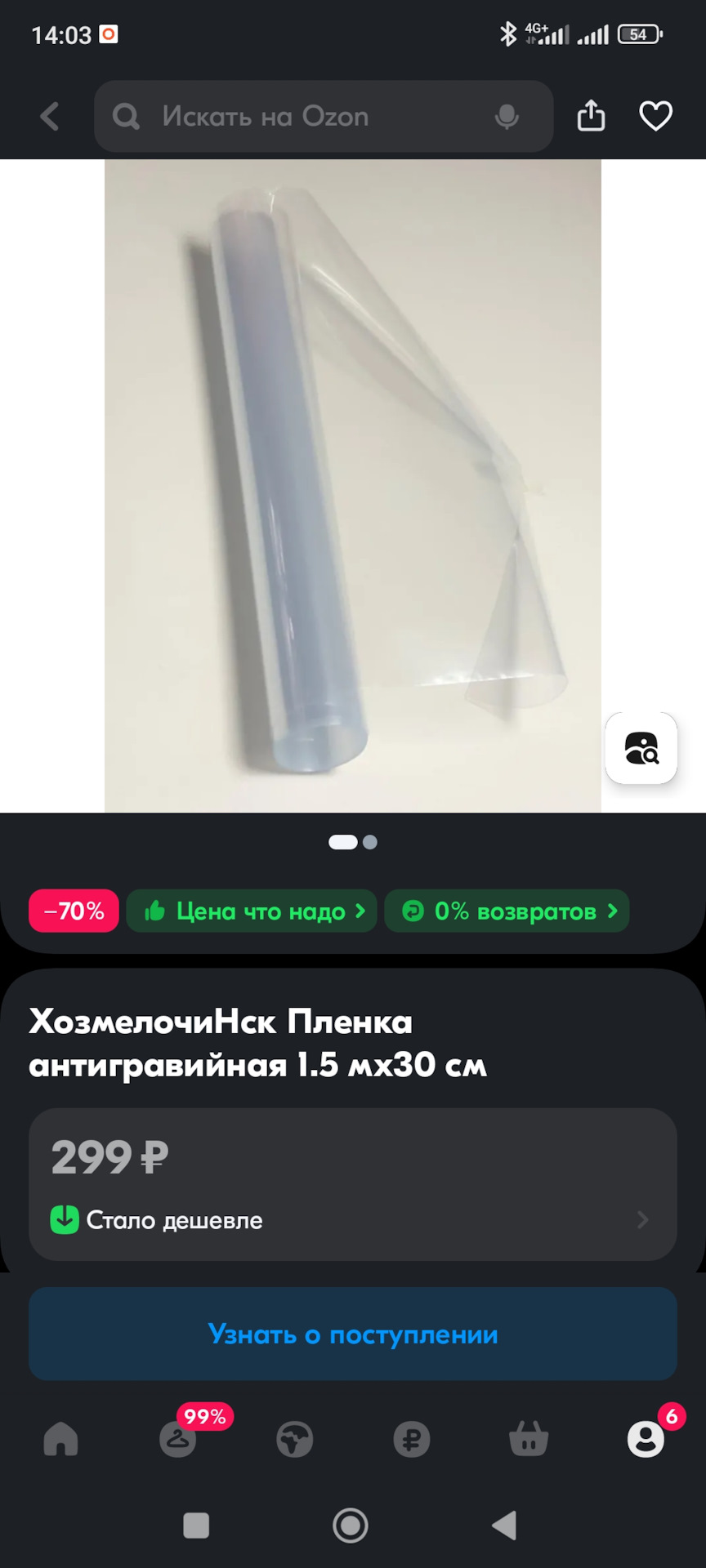
Task: Add product to favorites with the heart
Action: click(655, 116)
